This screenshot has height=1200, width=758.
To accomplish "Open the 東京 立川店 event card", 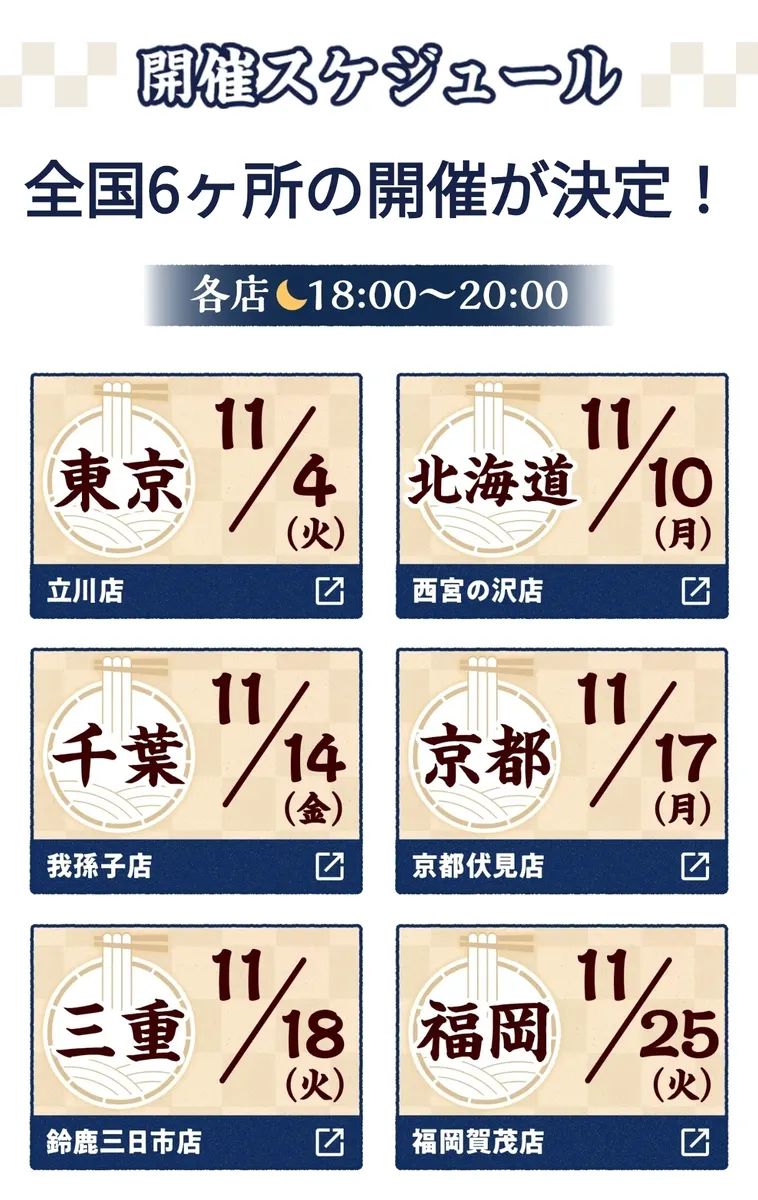I will pyautogui.click(x=196, y=495).
